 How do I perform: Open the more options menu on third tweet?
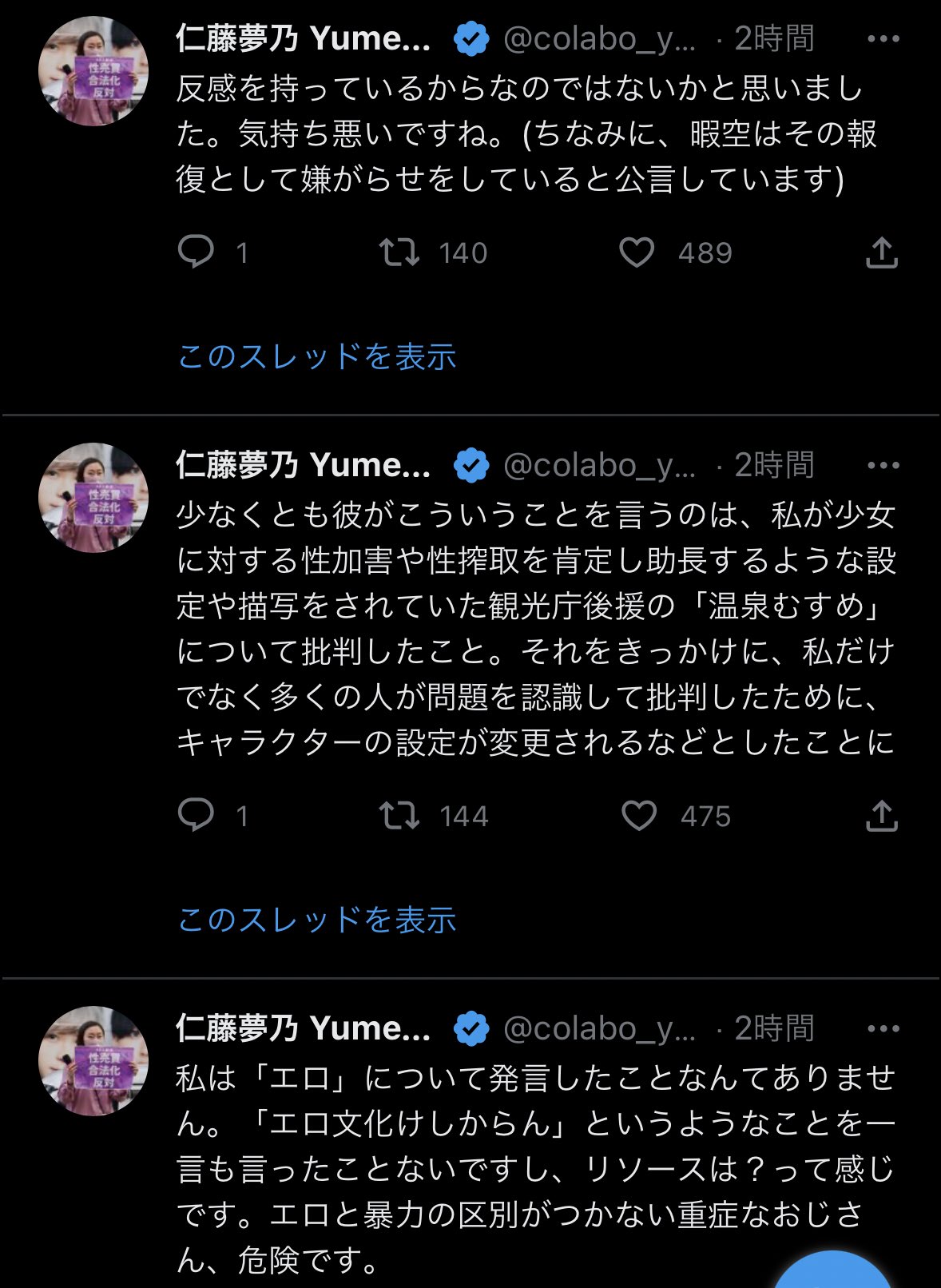[883, 1029]
